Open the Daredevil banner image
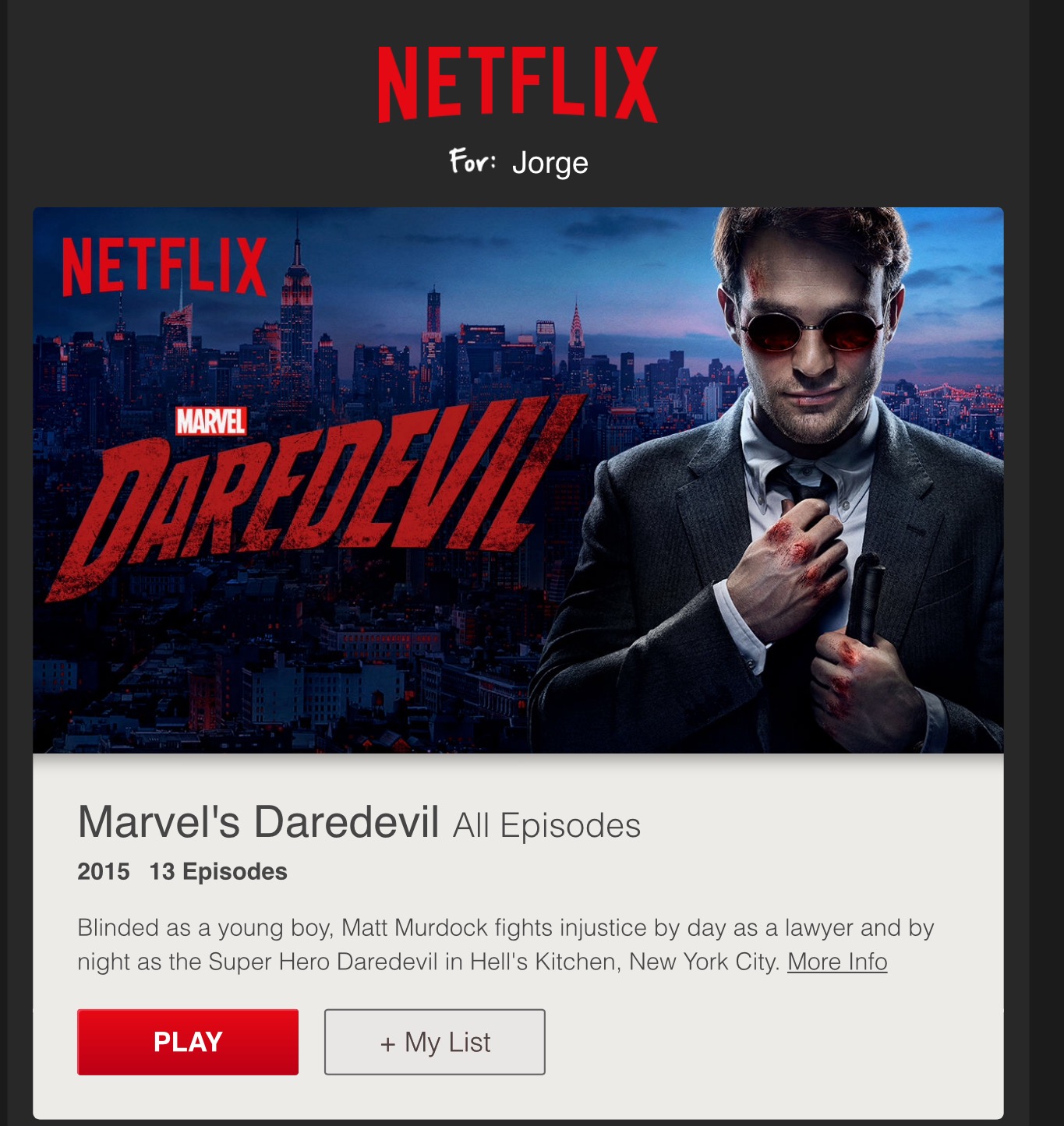This screenshot has height=1126, width=1064. click(x=518, y=480)
